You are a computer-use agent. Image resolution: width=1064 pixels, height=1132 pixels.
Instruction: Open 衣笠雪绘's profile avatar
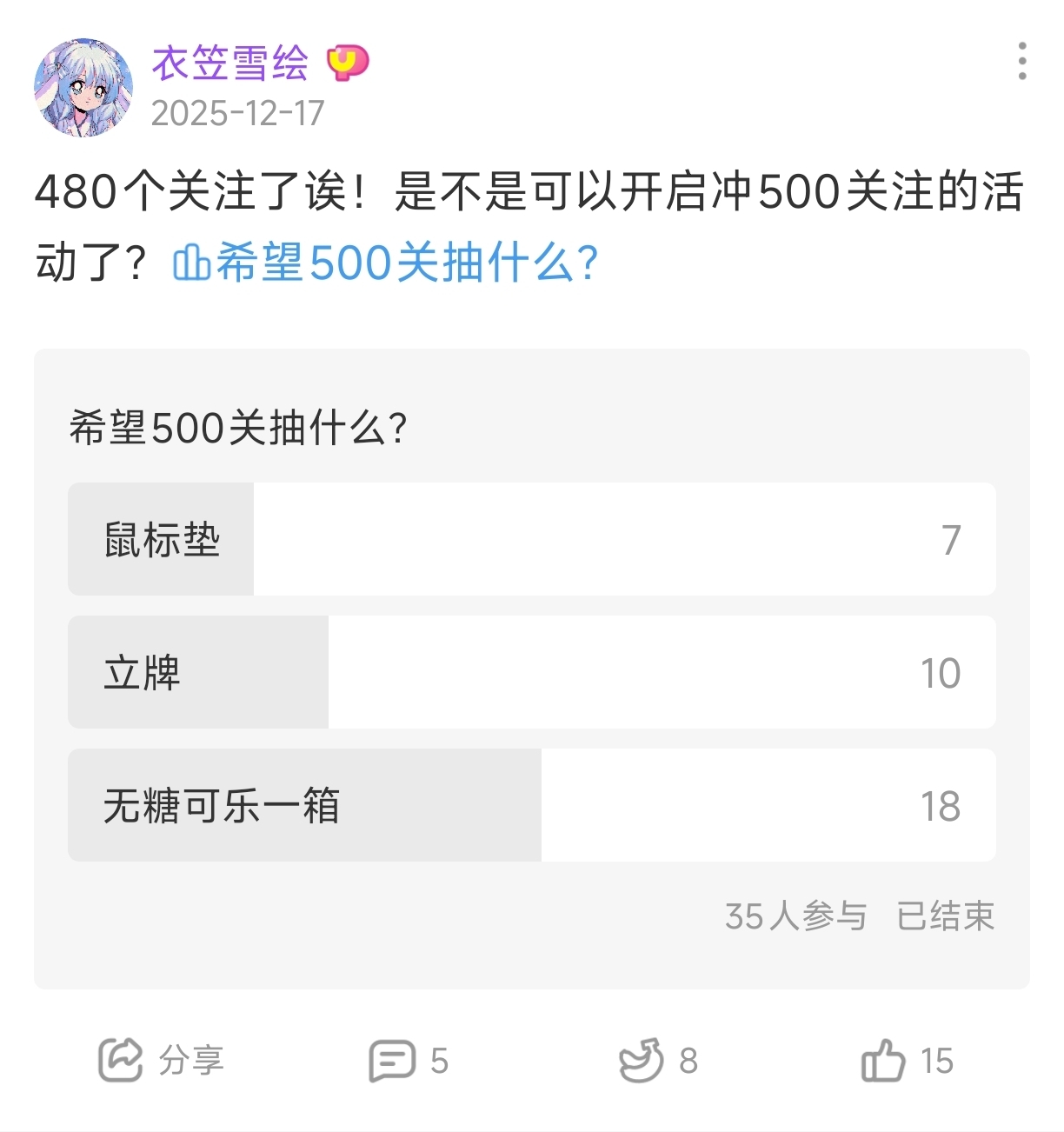83,87
